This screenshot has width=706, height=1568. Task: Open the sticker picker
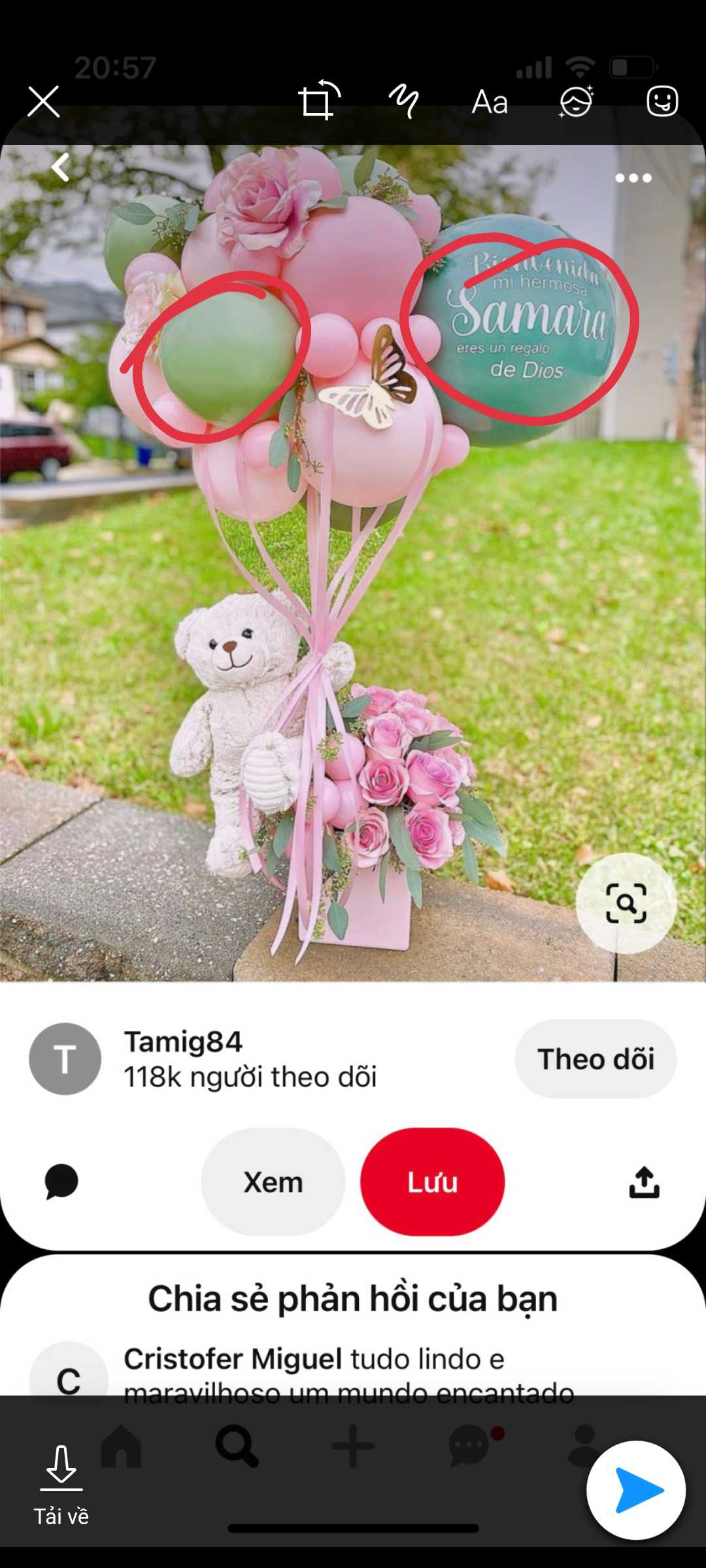pos(662,101)
